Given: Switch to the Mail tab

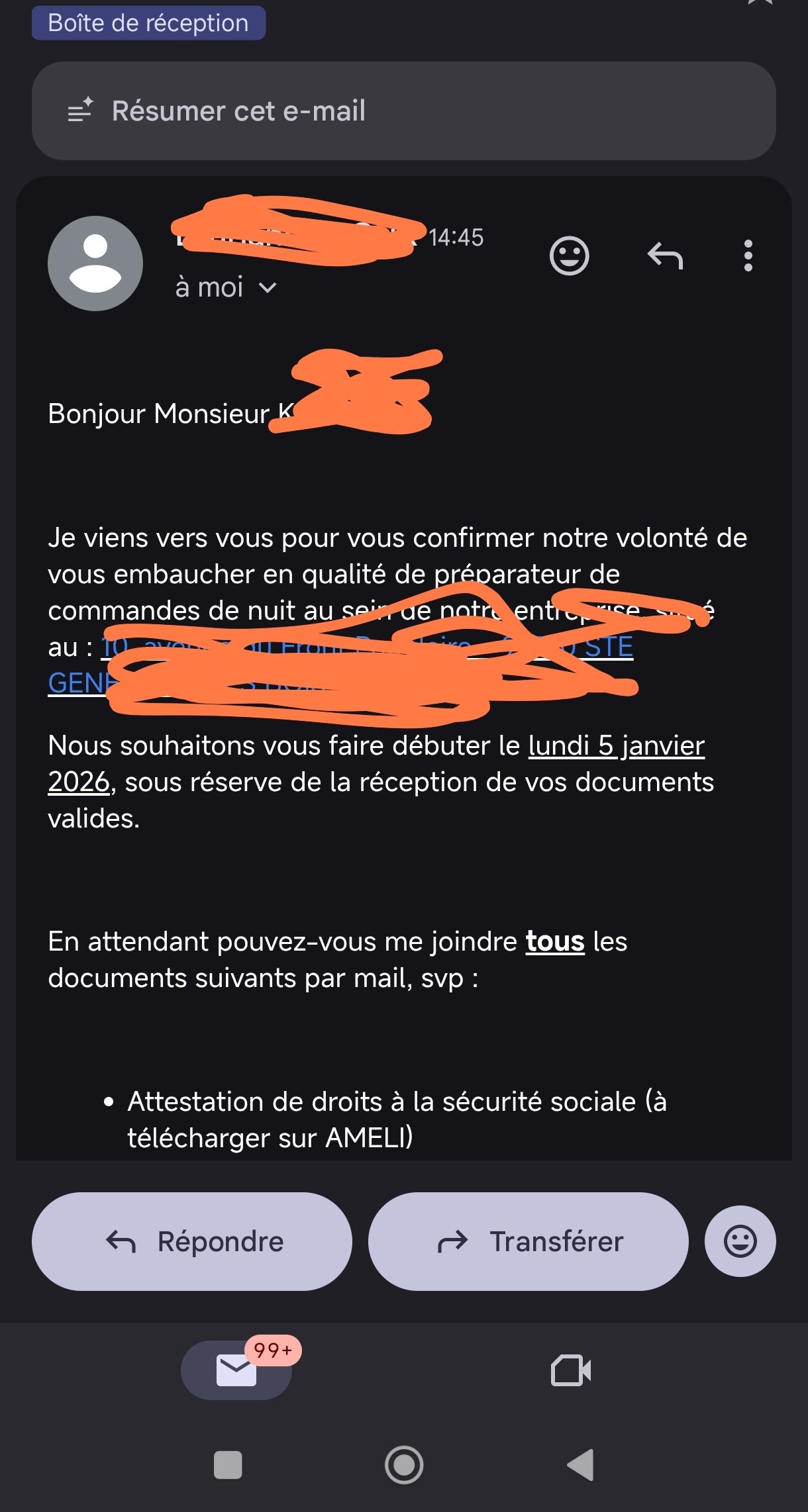Looking at the screenshot, I should click(236, 1370).
